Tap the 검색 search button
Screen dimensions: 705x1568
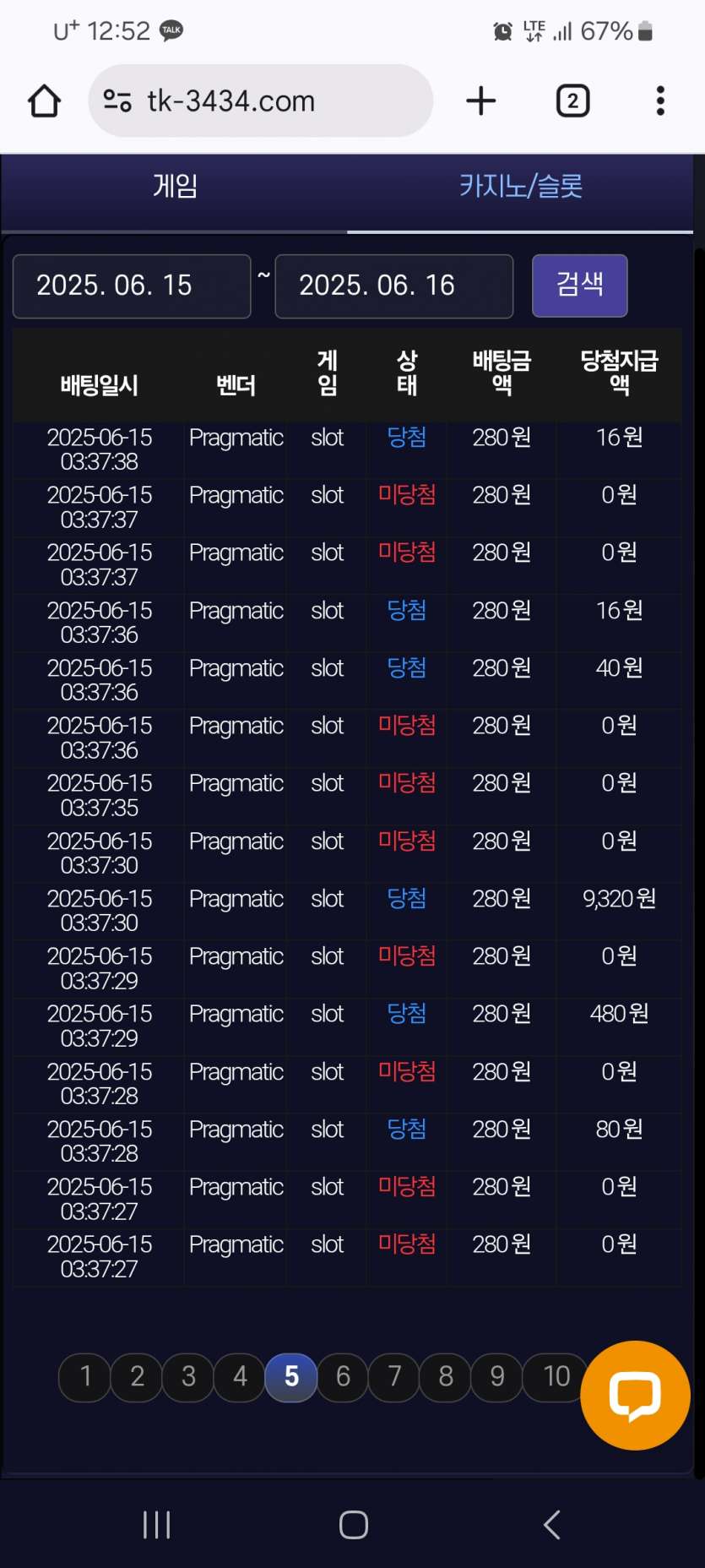point(579,285)
